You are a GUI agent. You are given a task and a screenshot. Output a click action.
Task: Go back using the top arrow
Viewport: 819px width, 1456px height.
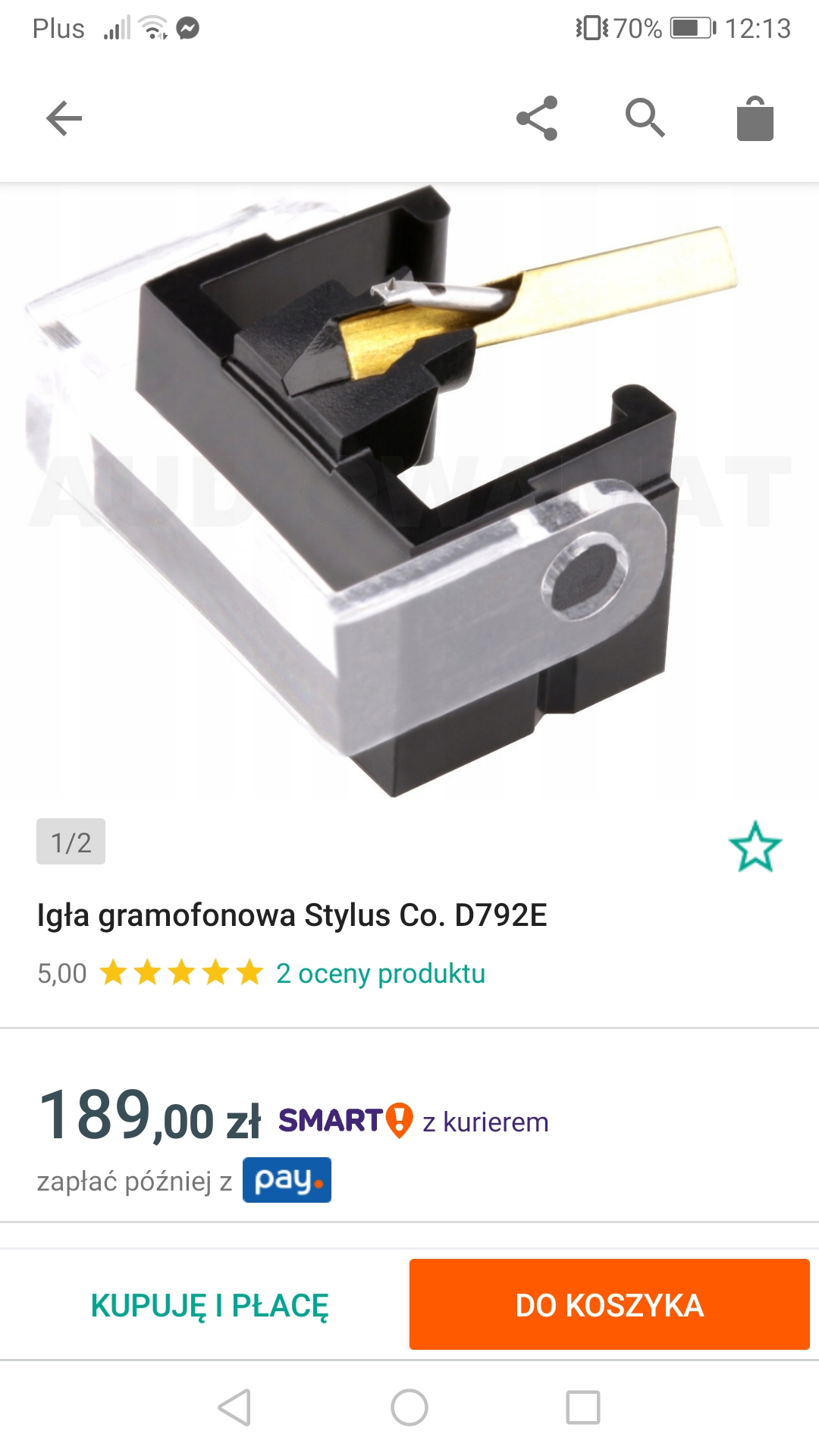point(64,118)
